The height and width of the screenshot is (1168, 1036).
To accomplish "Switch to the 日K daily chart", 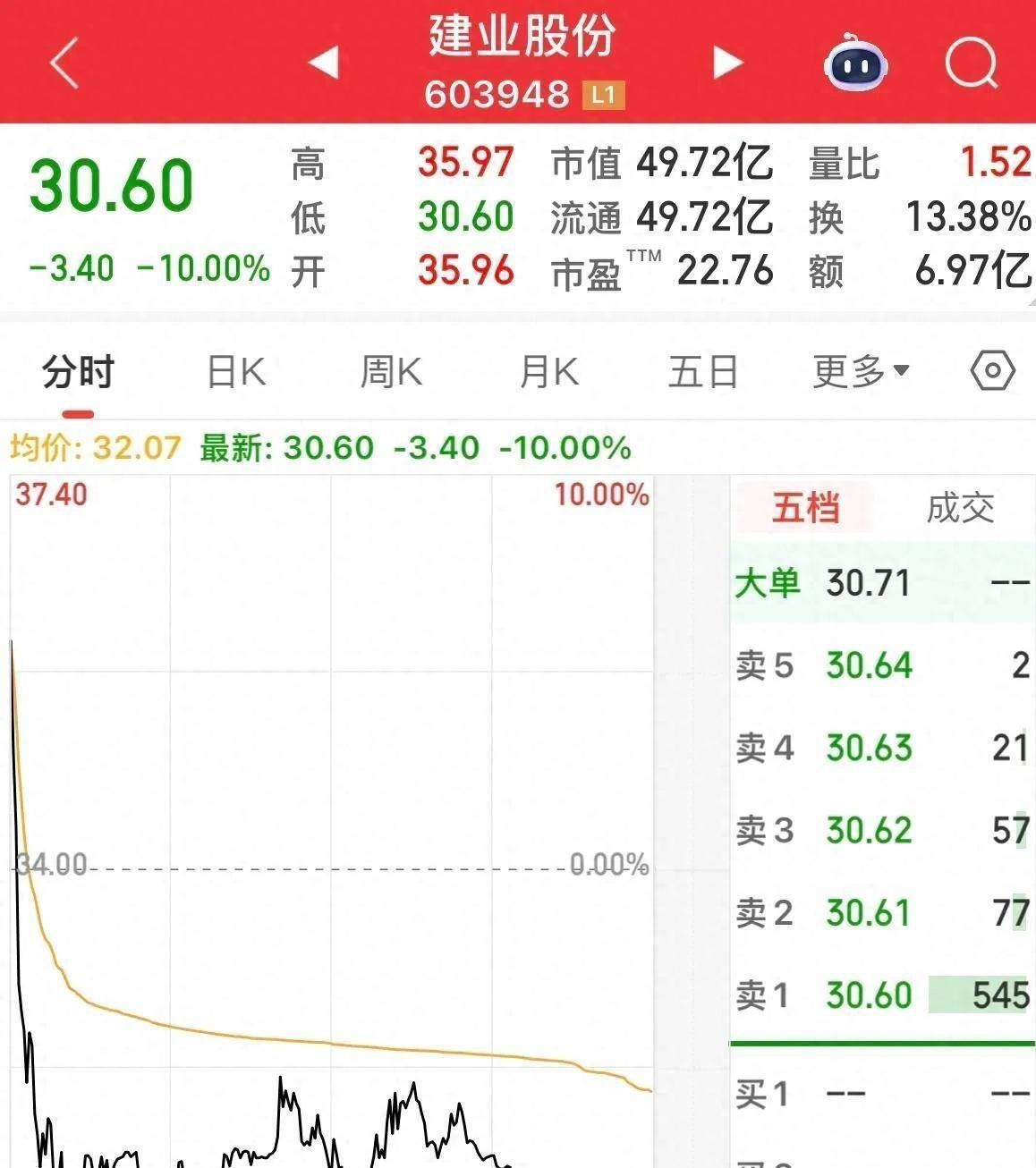I will click(234, 370).
